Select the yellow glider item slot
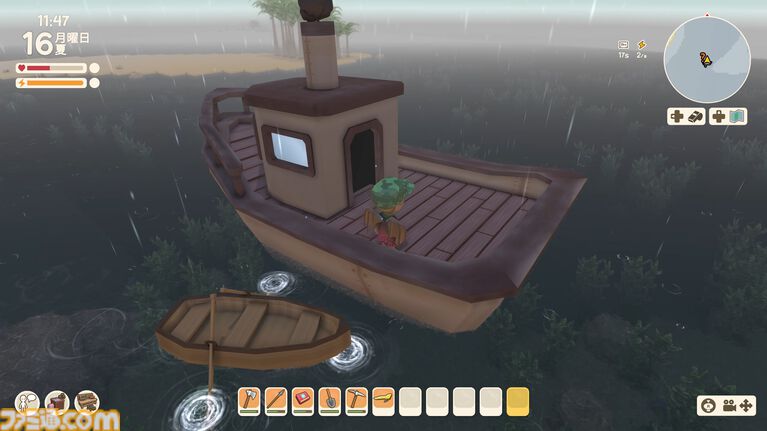 384,400
